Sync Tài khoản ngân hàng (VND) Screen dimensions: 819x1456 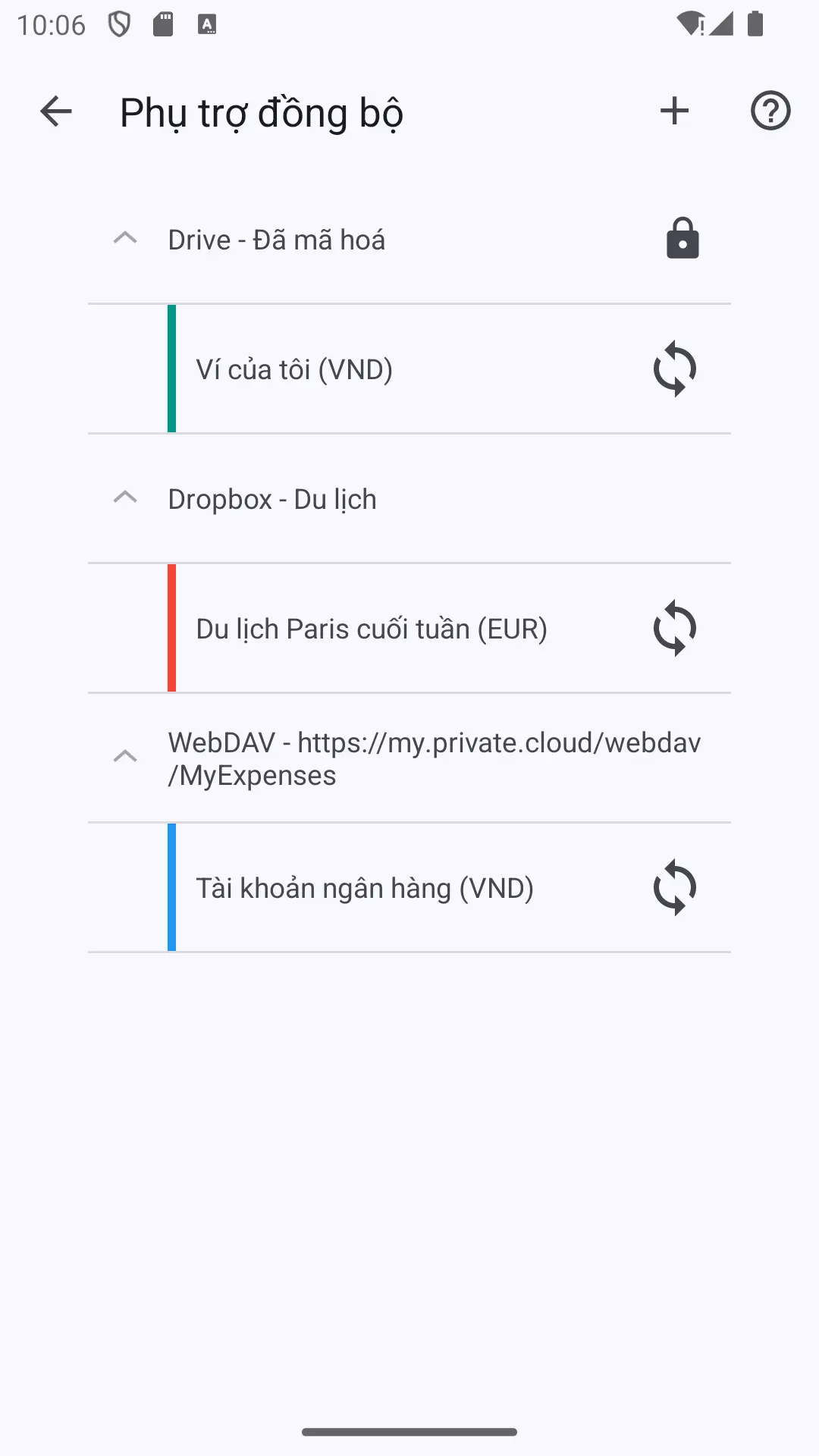(675, 888)
